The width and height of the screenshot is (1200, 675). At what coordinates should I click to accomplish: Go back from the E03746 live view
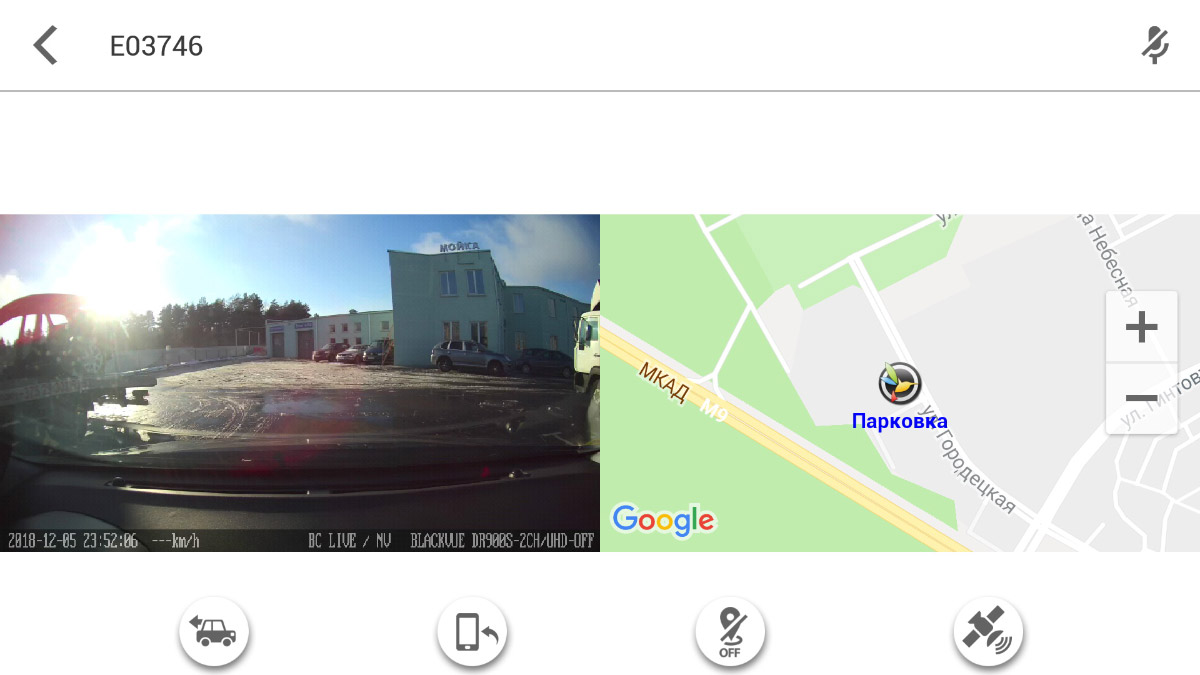point(45,46)
